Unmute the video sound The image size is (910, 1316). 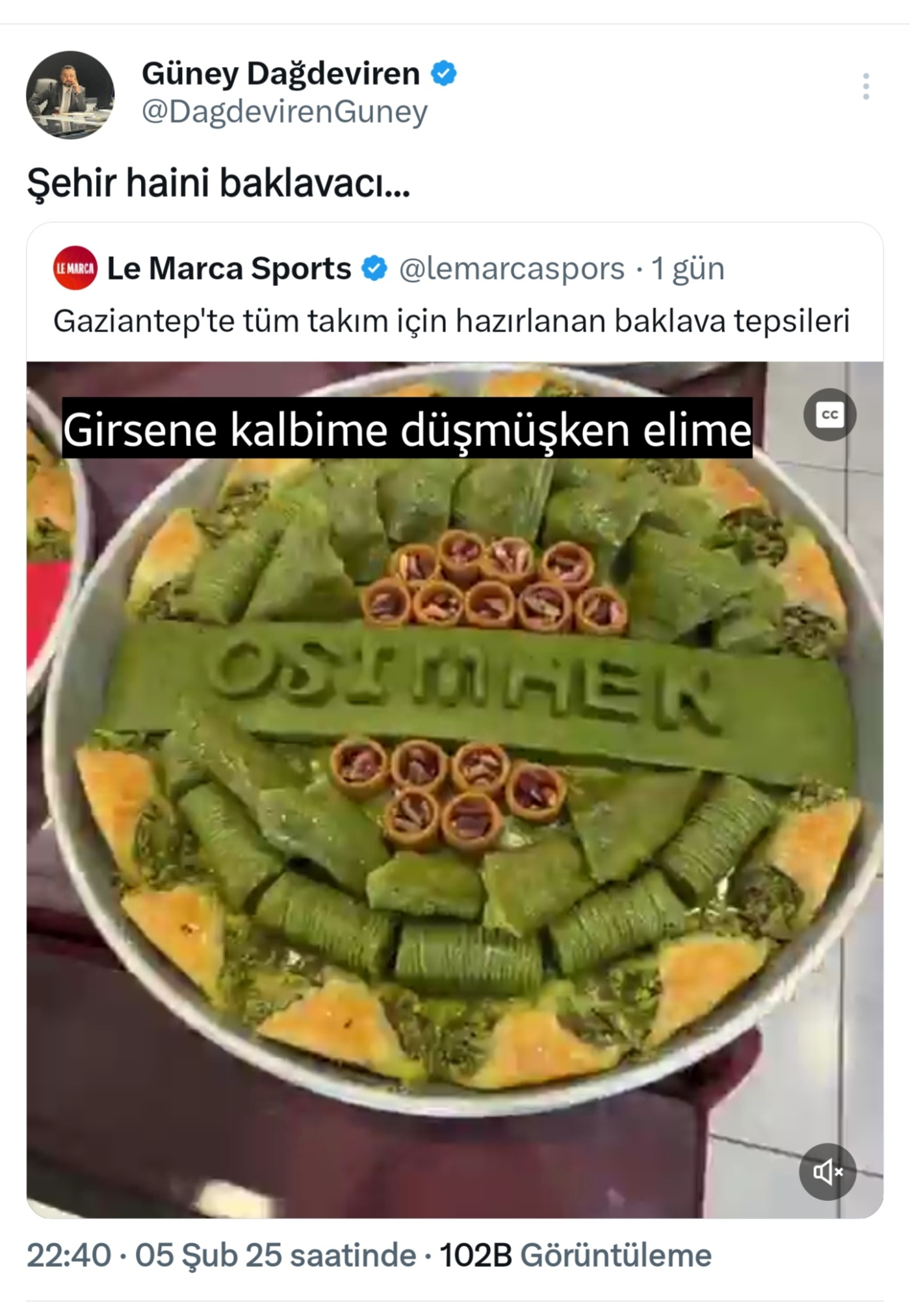coord(827,1172)
